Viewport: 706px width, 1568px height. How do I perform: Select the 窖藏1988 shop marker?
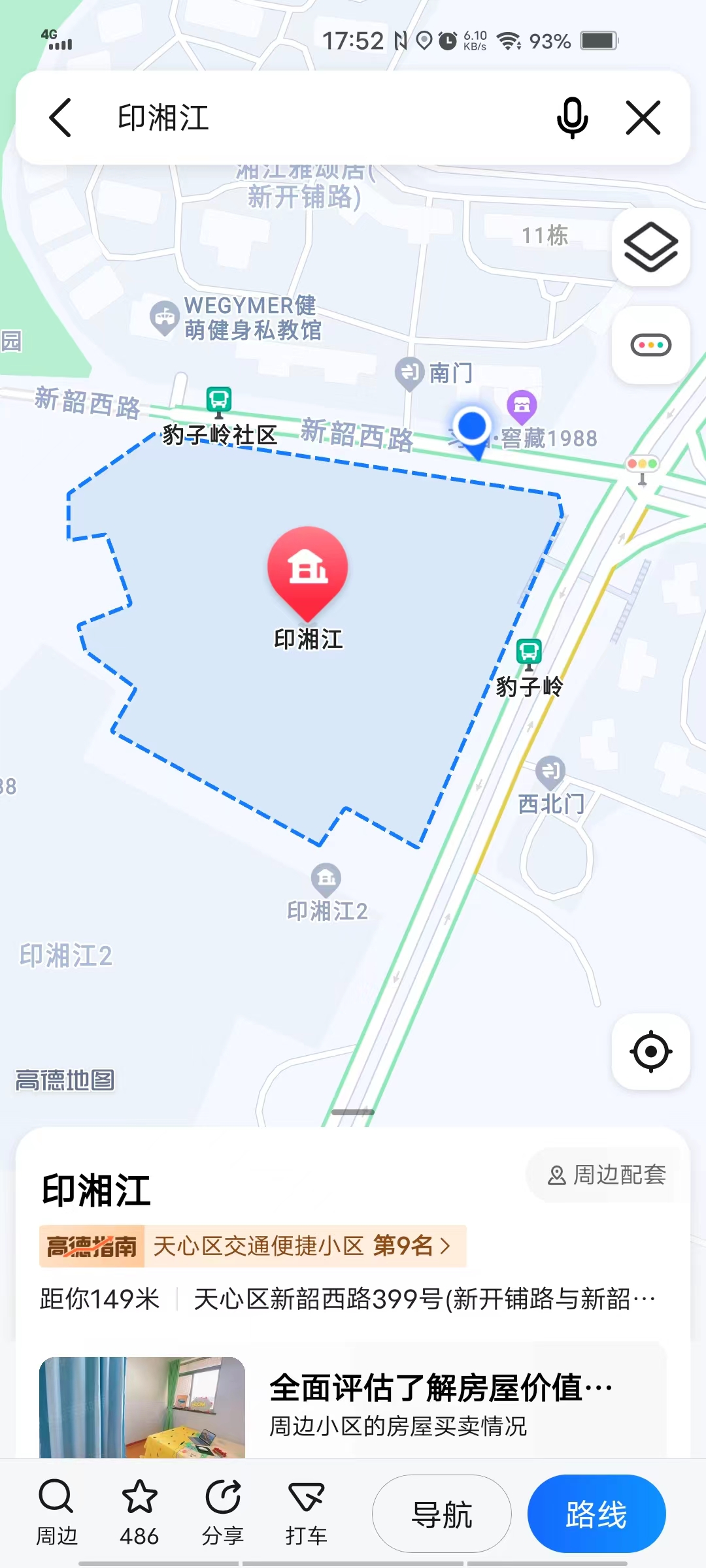coord(522,405)
